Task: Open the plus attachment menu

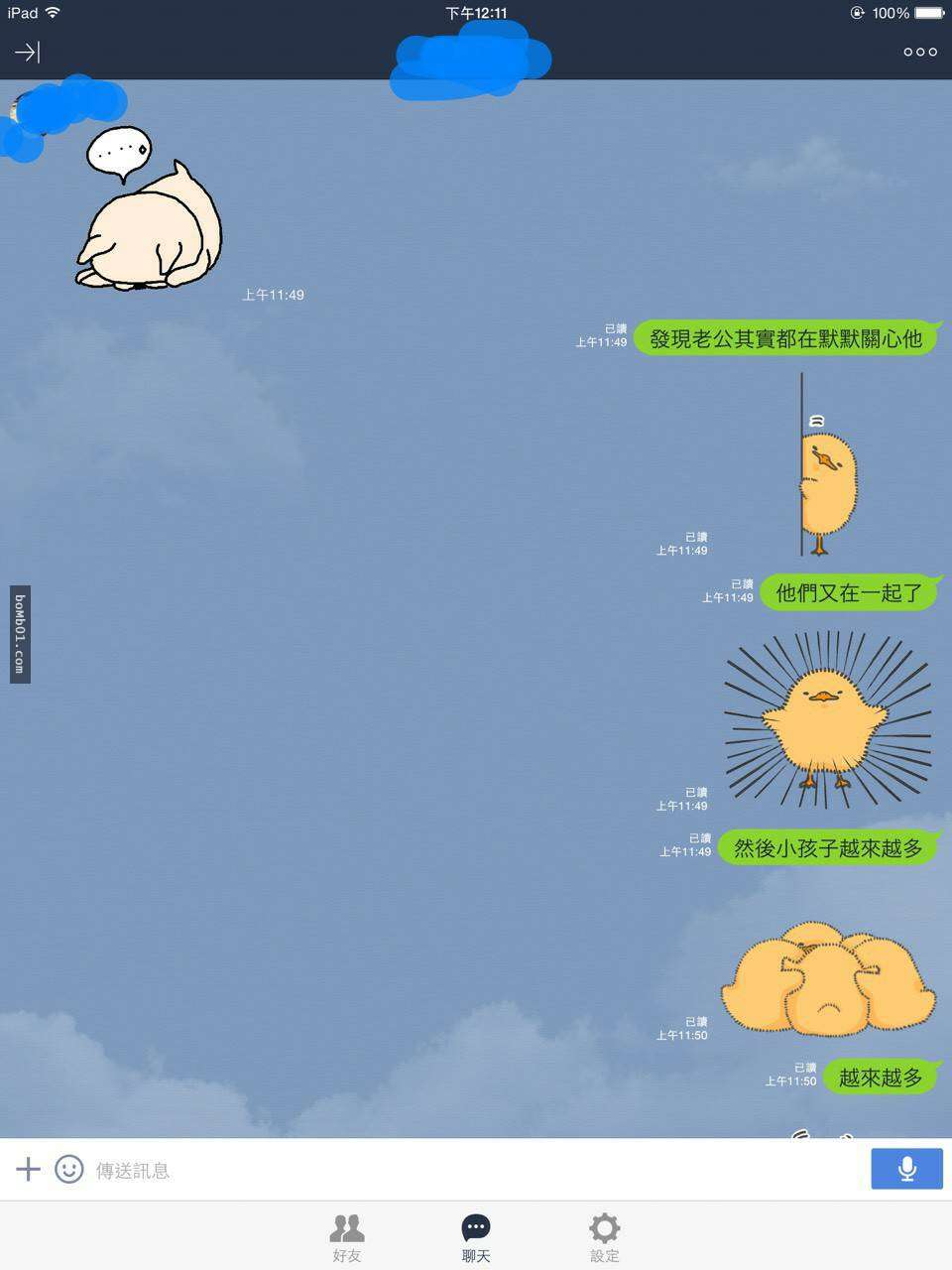Action: pyautogui.click(x=28, y=1169)
